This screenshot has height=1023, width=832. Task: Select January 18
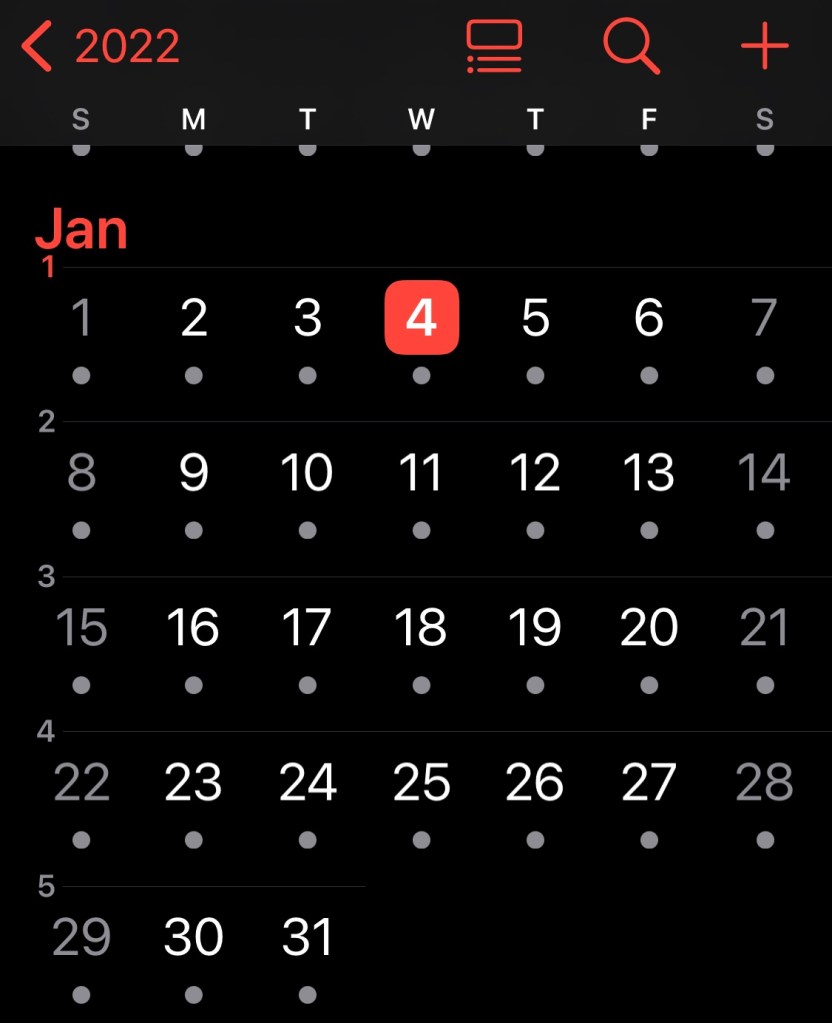coord(421,628)
